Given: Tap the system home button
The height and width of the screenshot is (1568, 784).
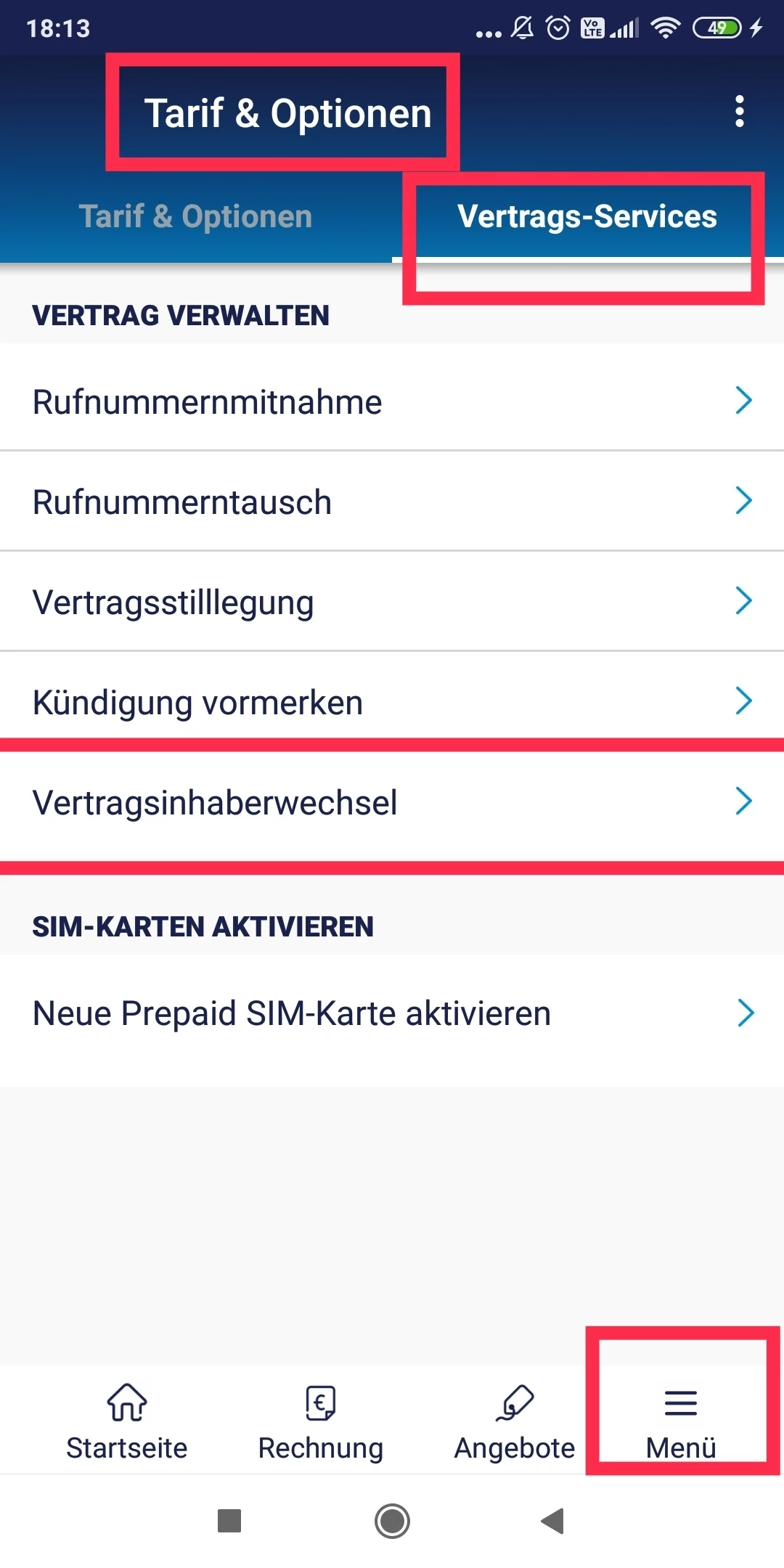Looking at the screenshot, I should point(392,1520).
